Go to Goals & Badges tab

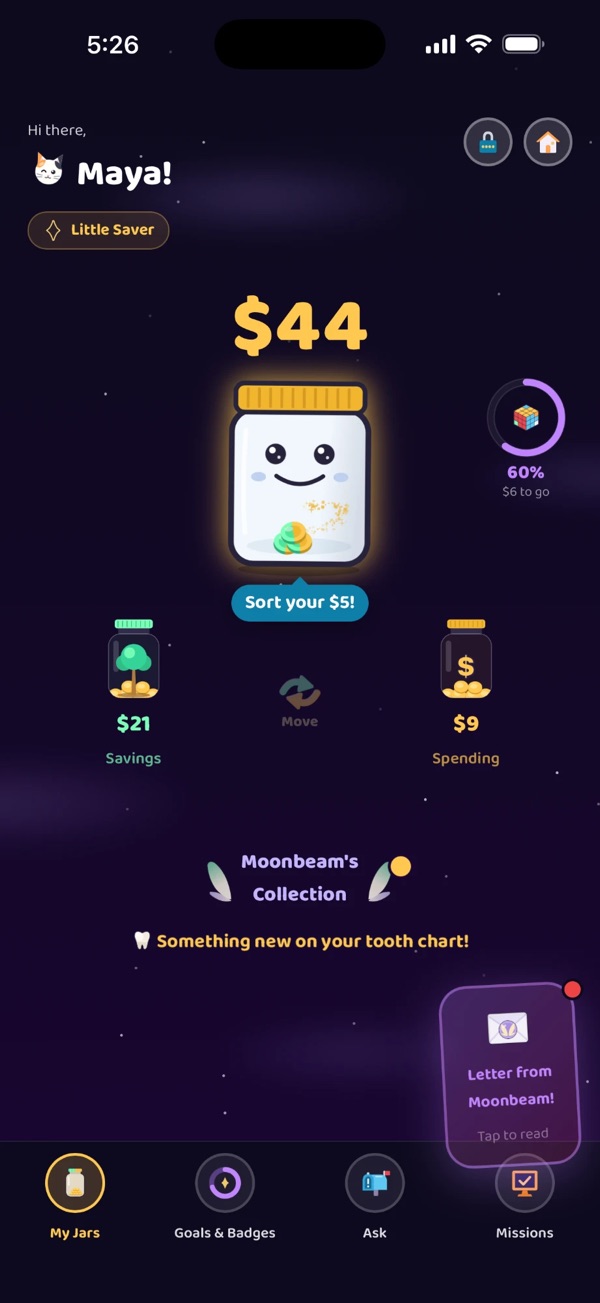tap(225, 1197)
